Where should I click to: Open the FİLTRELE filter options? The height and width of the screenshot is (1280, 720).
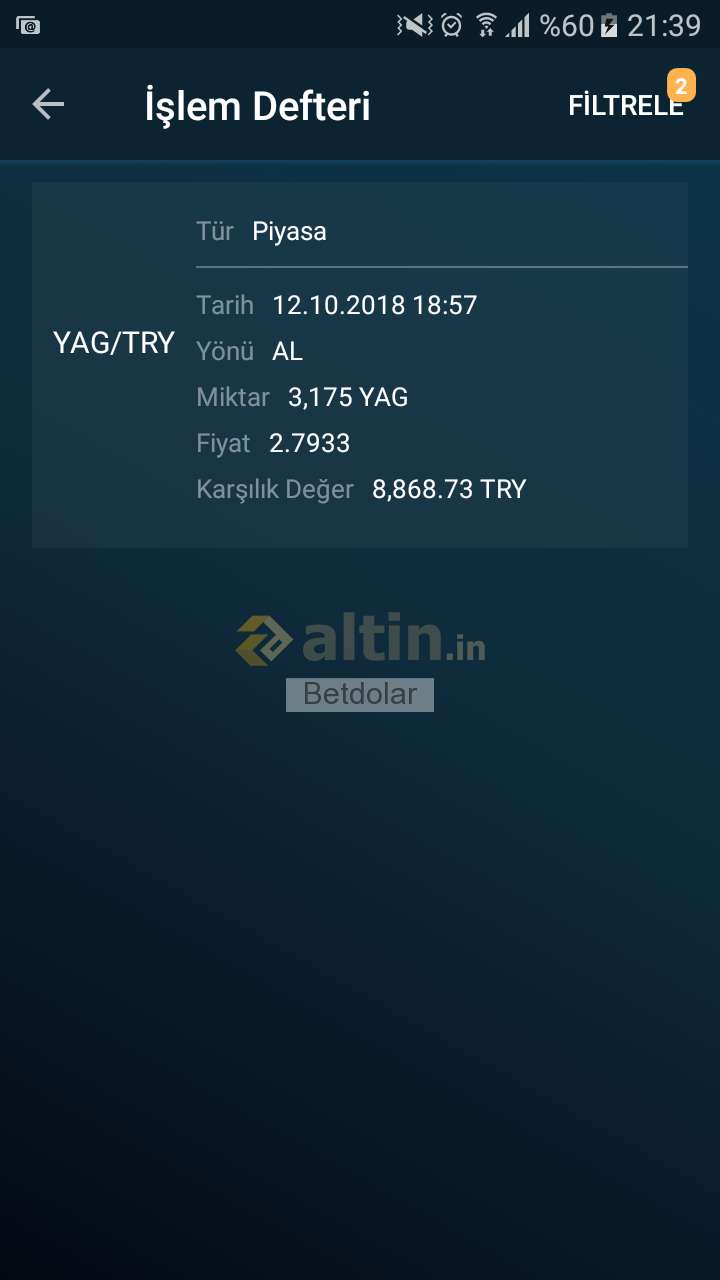point(626,105)
